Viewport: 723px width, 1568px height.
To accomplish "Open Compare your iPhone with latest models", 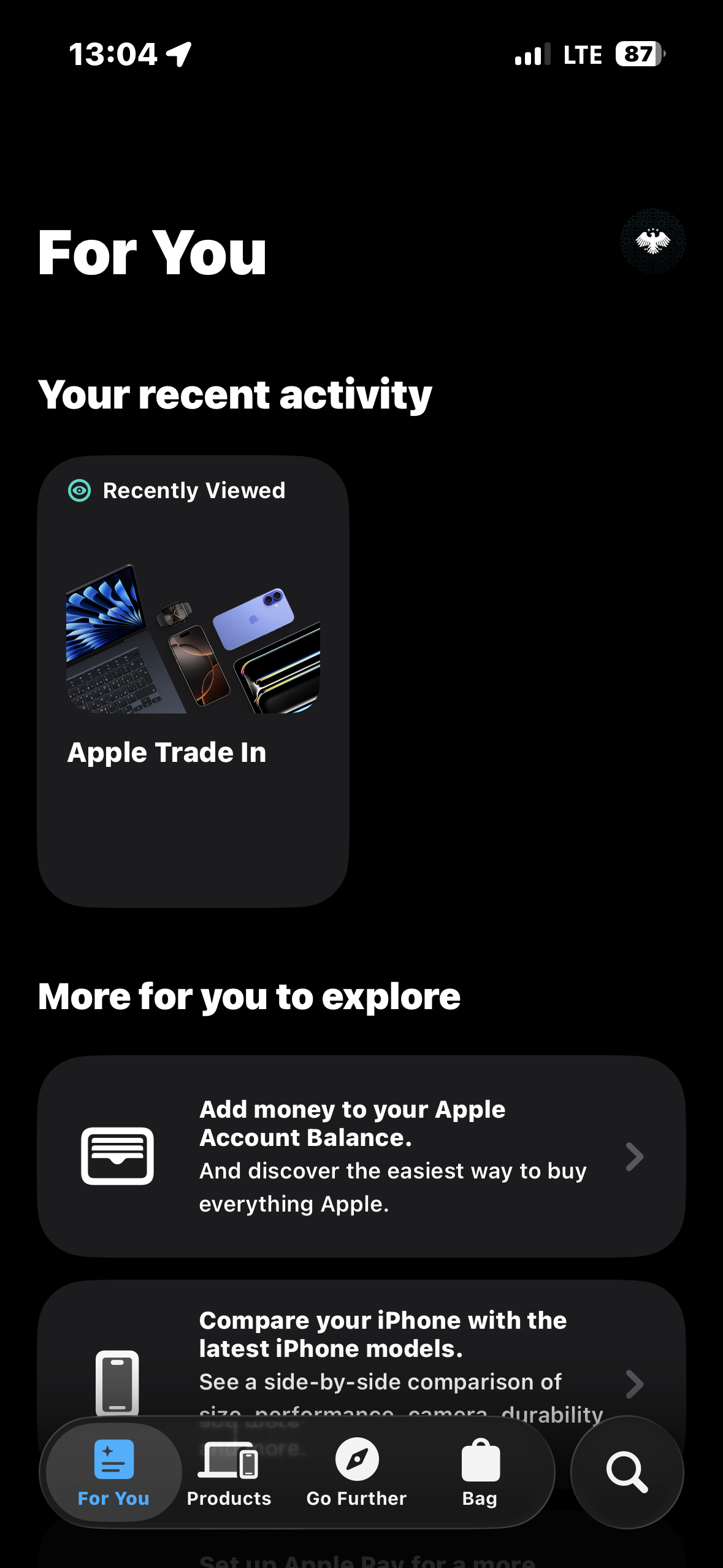I will pos(361,1350).
